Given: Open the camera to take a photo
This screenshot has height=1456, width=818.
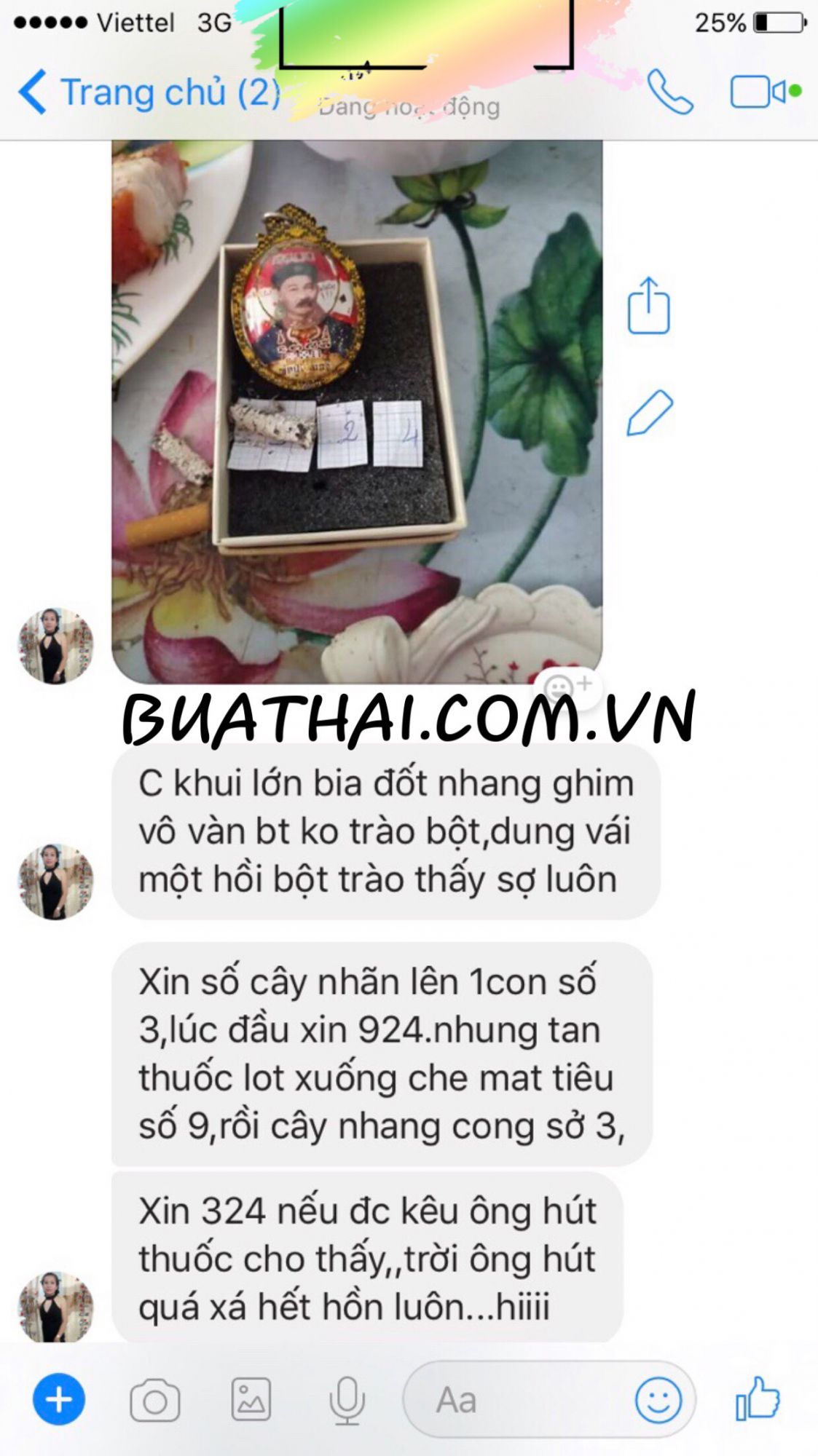Looking at the screenshot, I should click(x=155, y=1400).
